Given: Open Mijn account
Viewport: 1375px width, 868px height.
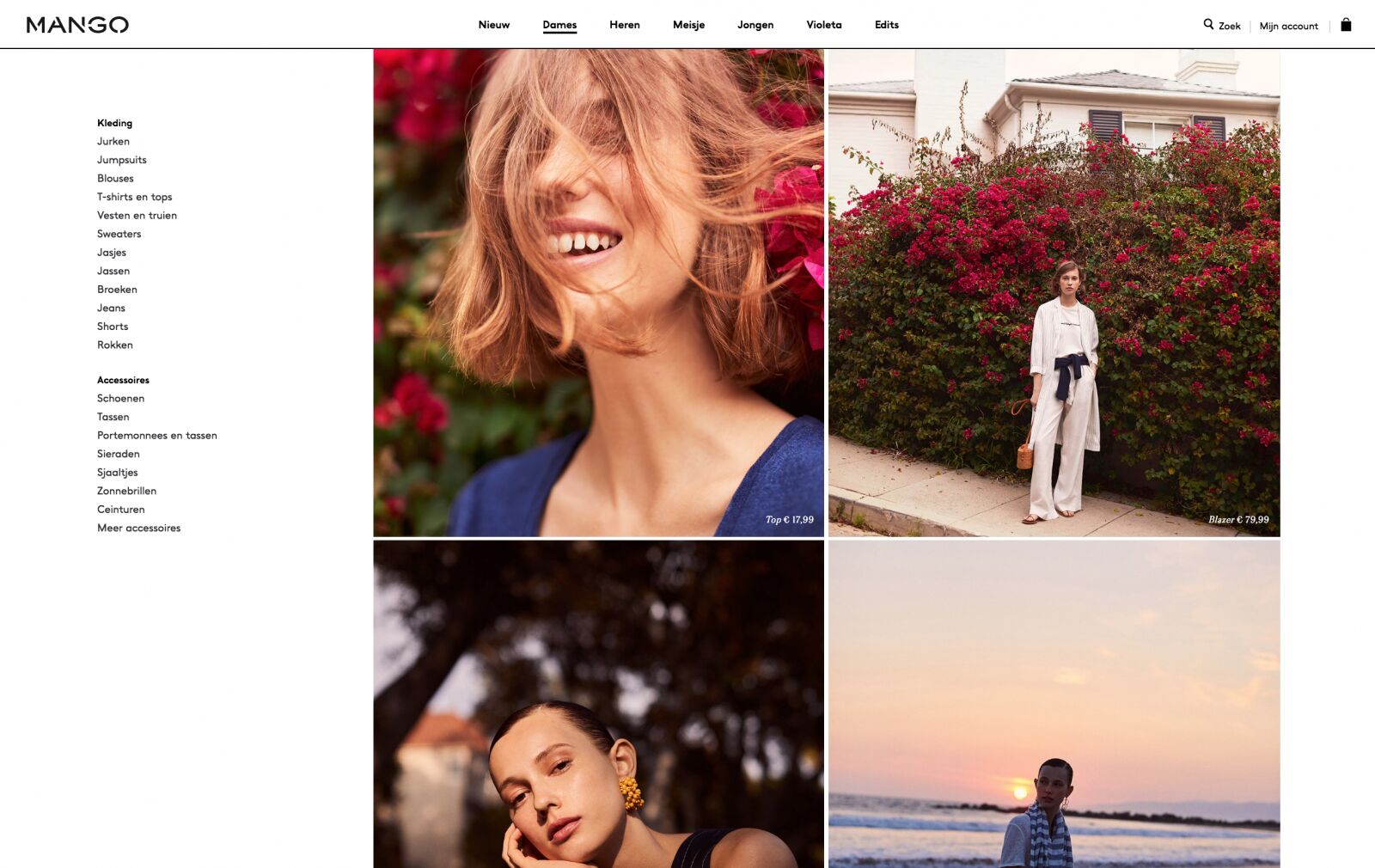Looking at the screenshot, I should (x=1288, y=26).
